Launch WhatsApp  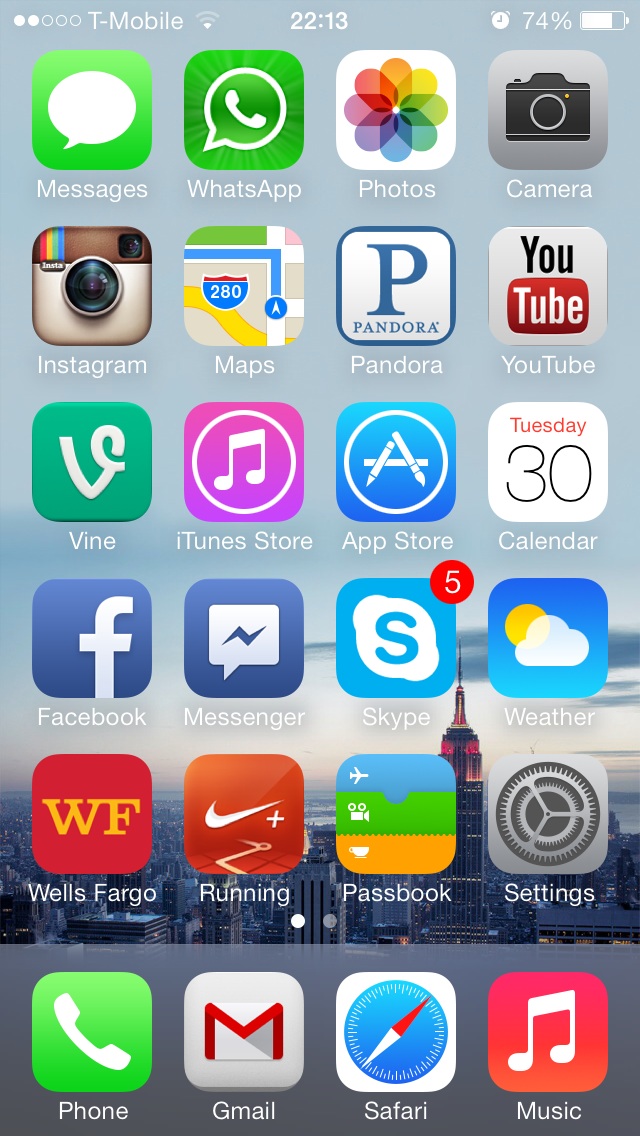(x=244, y=110)
